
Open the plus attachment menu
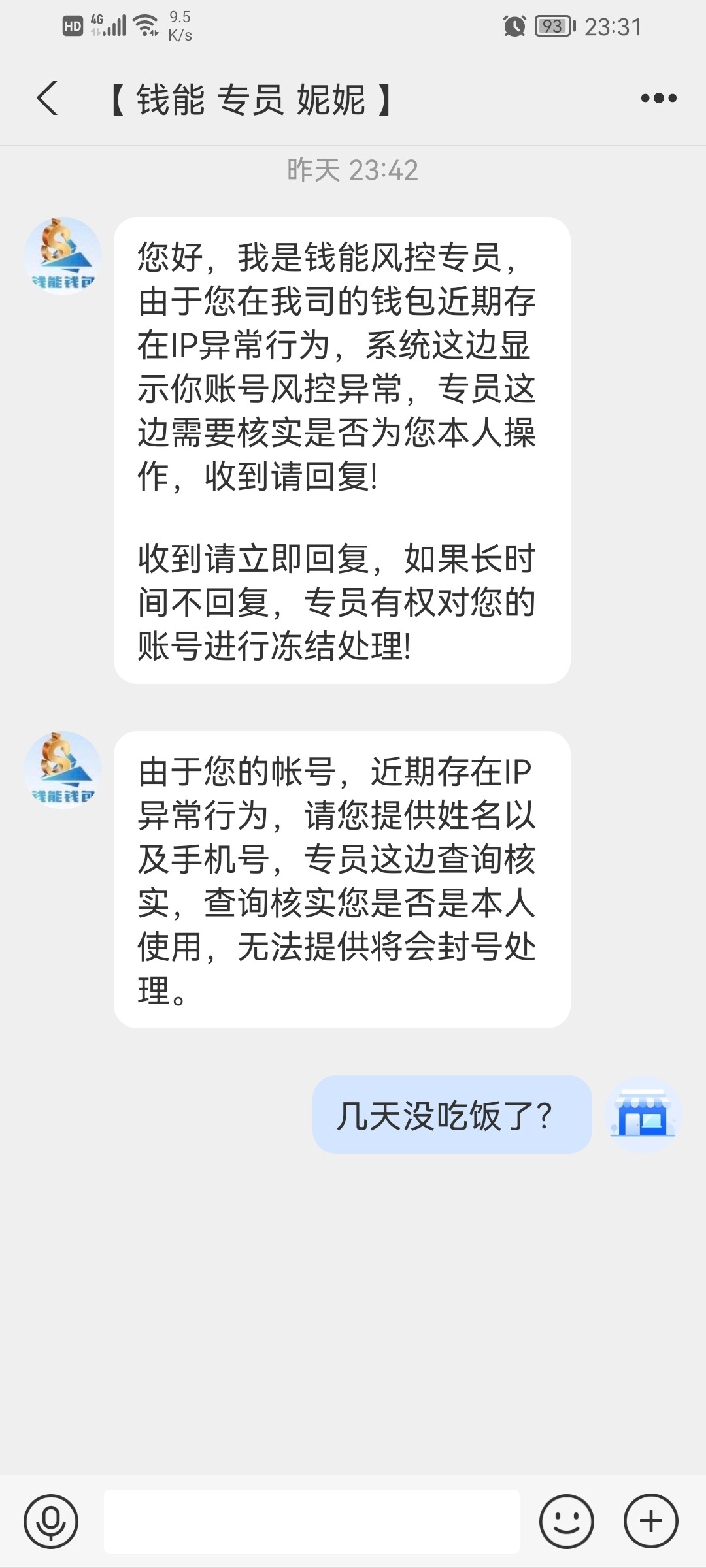pos(650,1521)
